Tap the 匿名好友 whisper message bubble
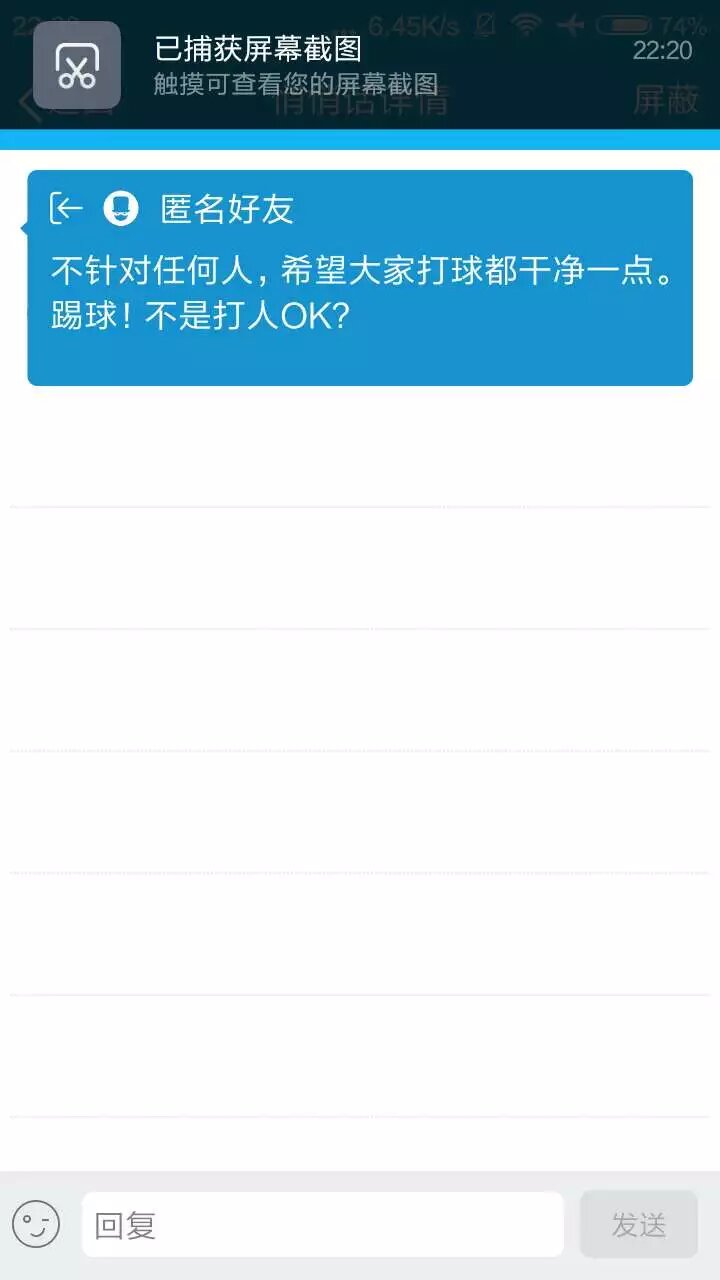 point(360,278)
